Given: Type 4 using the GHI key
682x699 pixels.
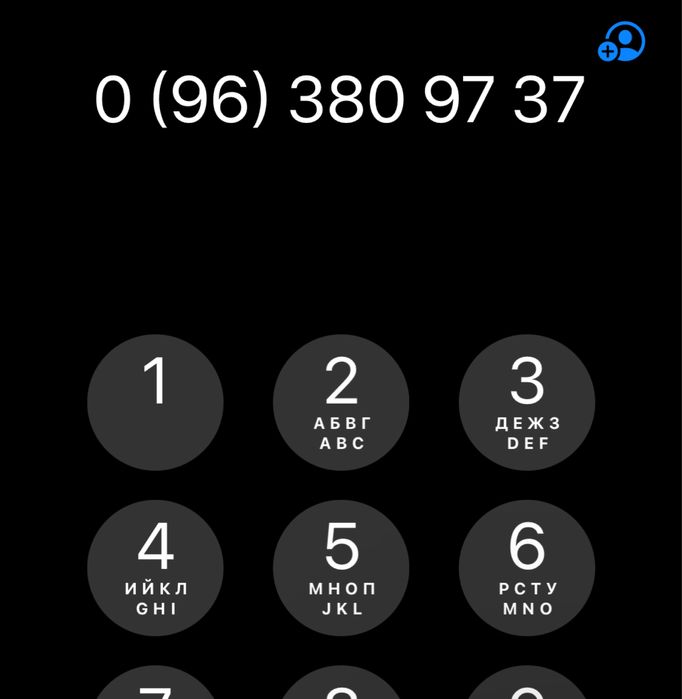Looking at the screenshot, I should [x=155, y=568].
